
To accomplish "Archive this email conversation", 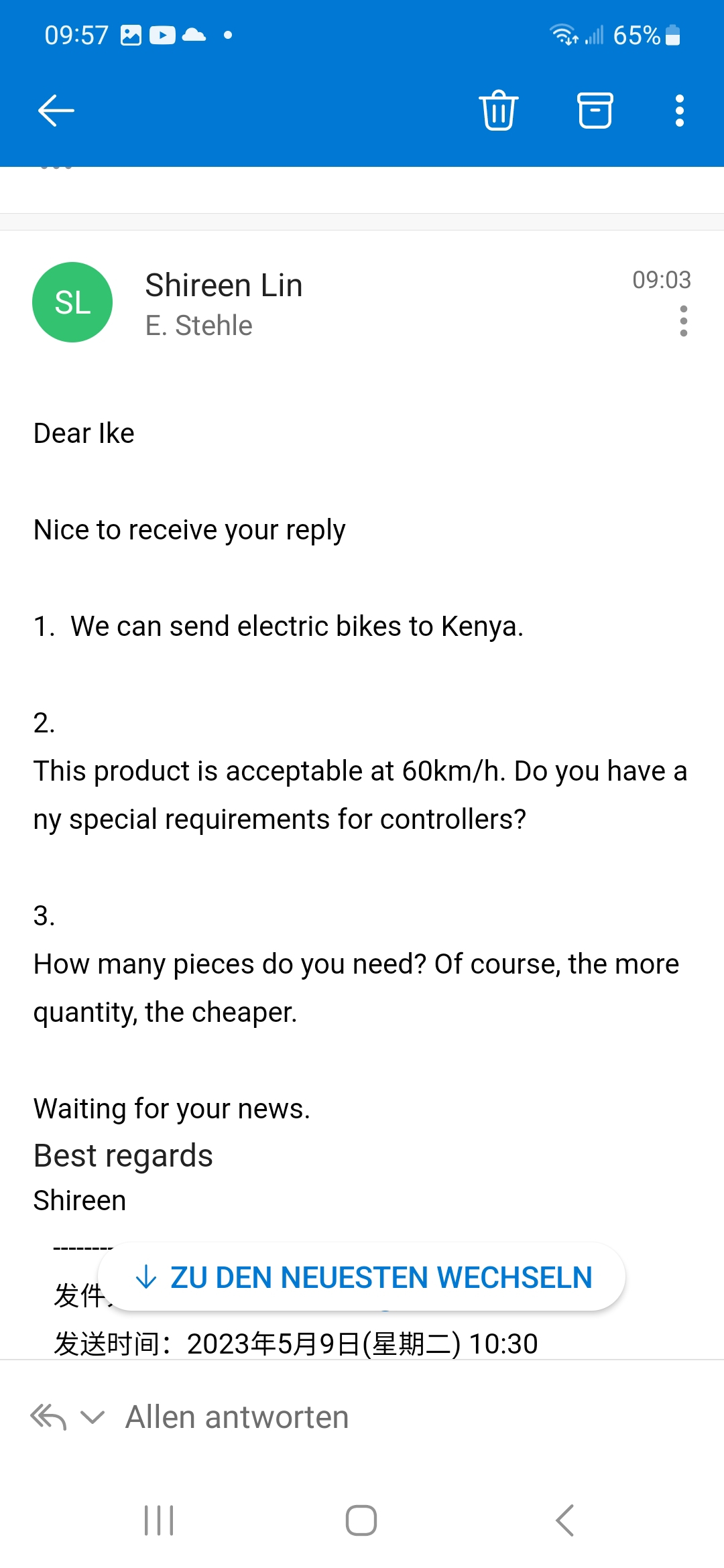I will tap(595, 111).
